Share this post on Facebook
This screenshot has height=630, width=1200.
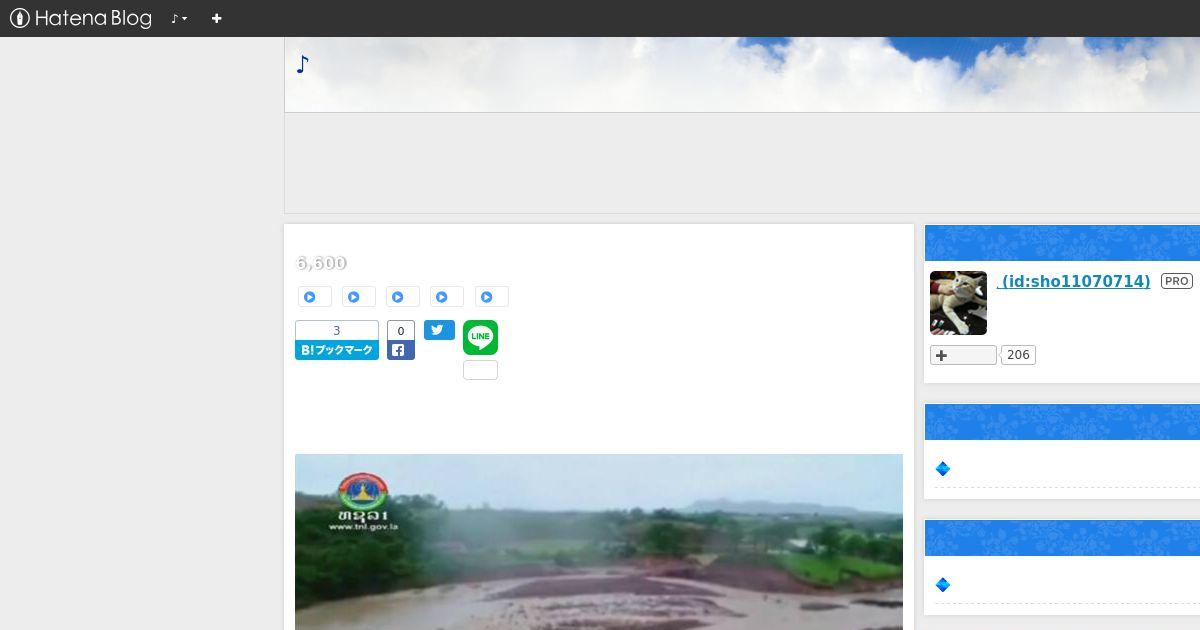pyautogui.click(x=400, y=349)
